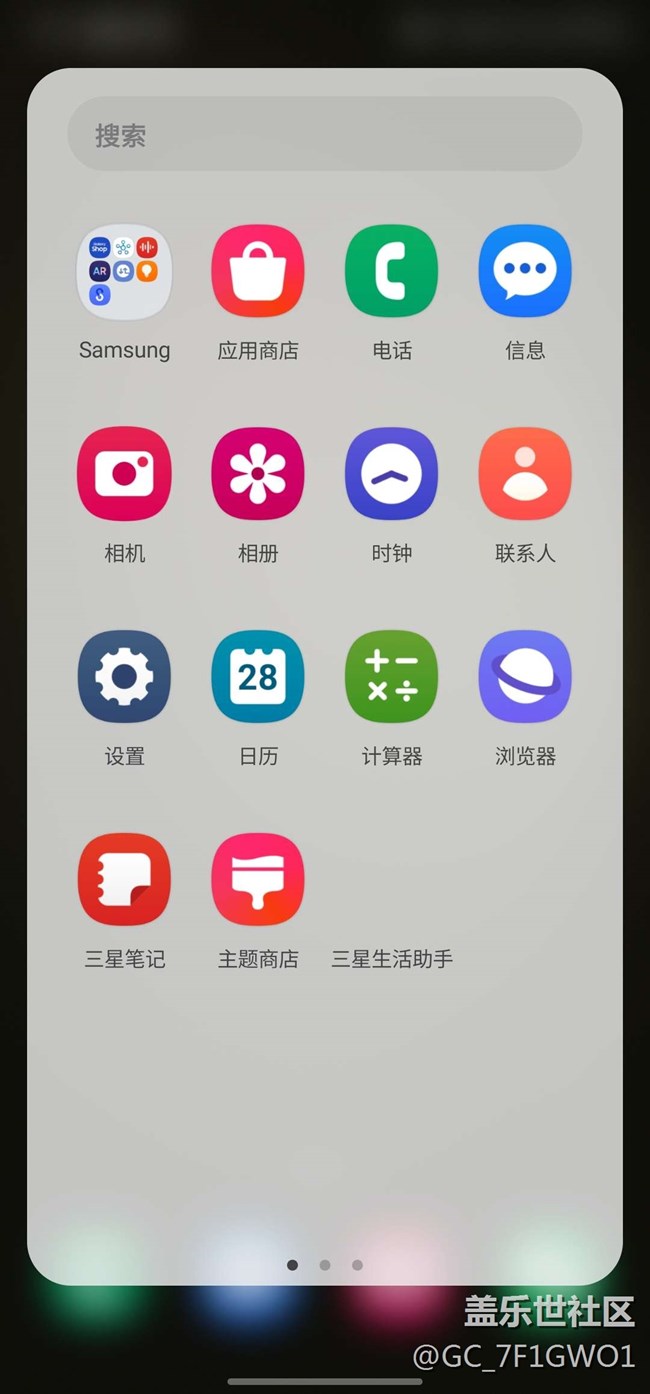
Task: Launch the 计算器 calculator
Action: 391,677
